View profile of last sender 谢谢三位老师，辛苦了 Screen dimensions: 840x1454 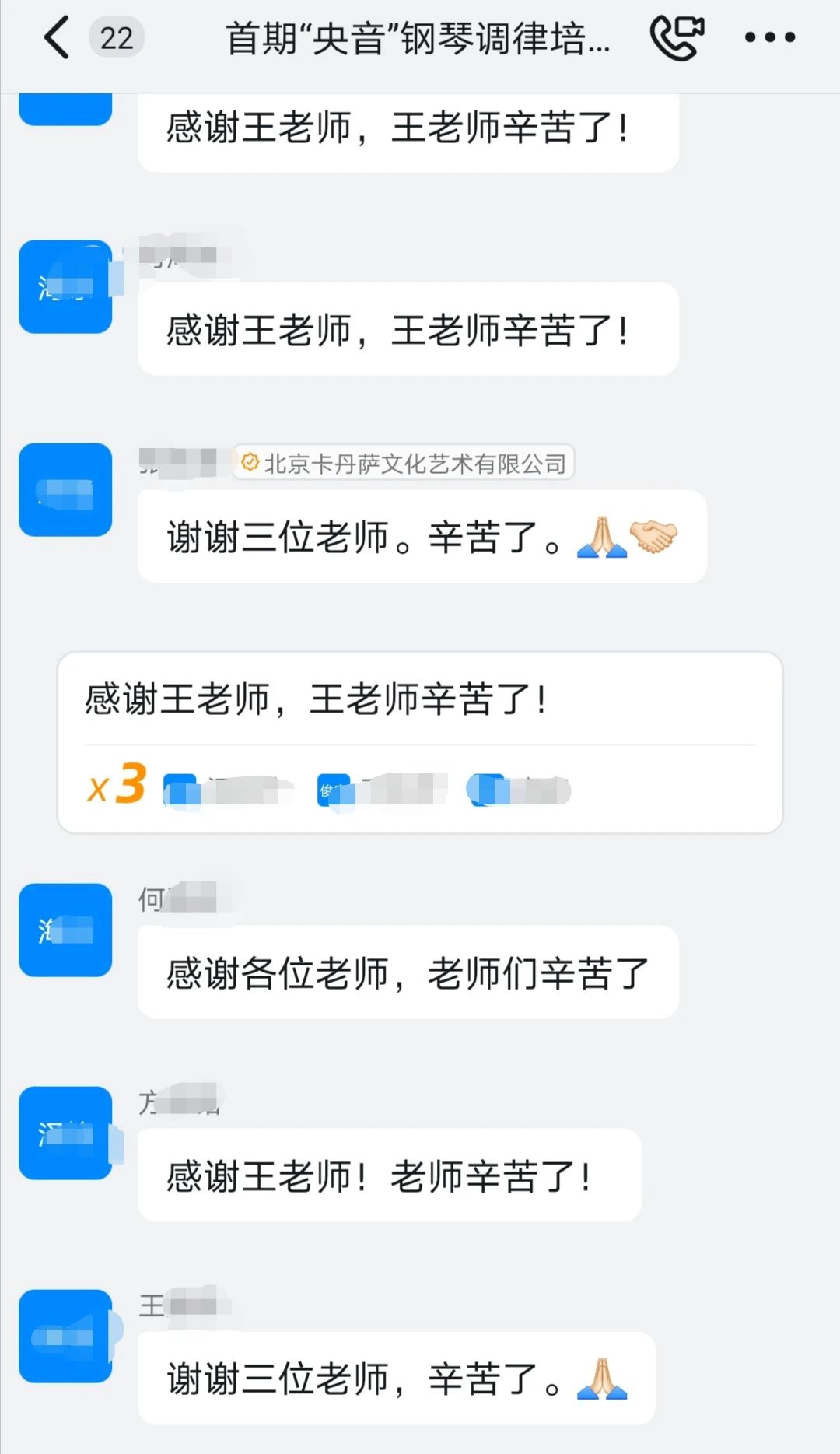click(65, 1336)
